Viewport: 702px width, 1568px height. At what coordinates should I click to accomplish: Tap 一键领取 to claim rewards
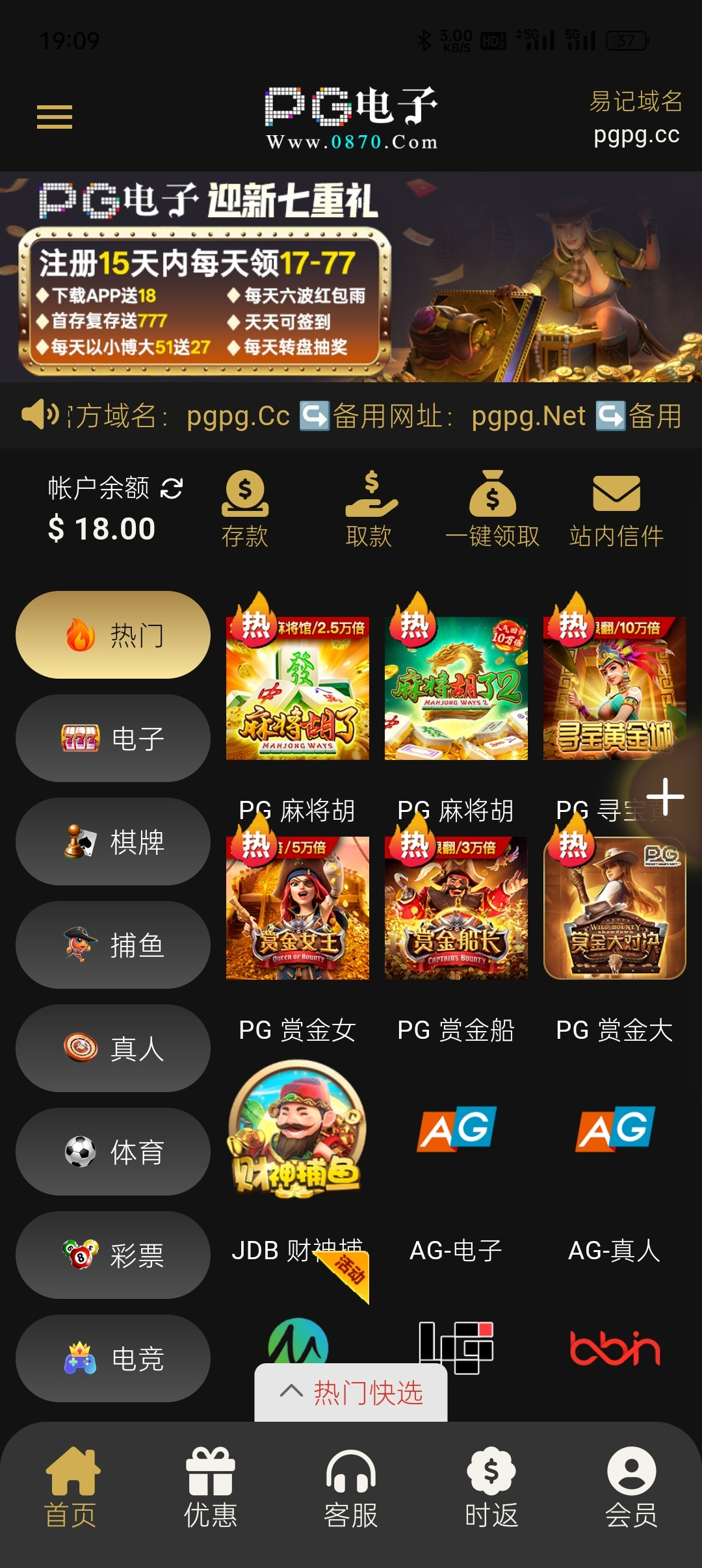coord(493,510)
